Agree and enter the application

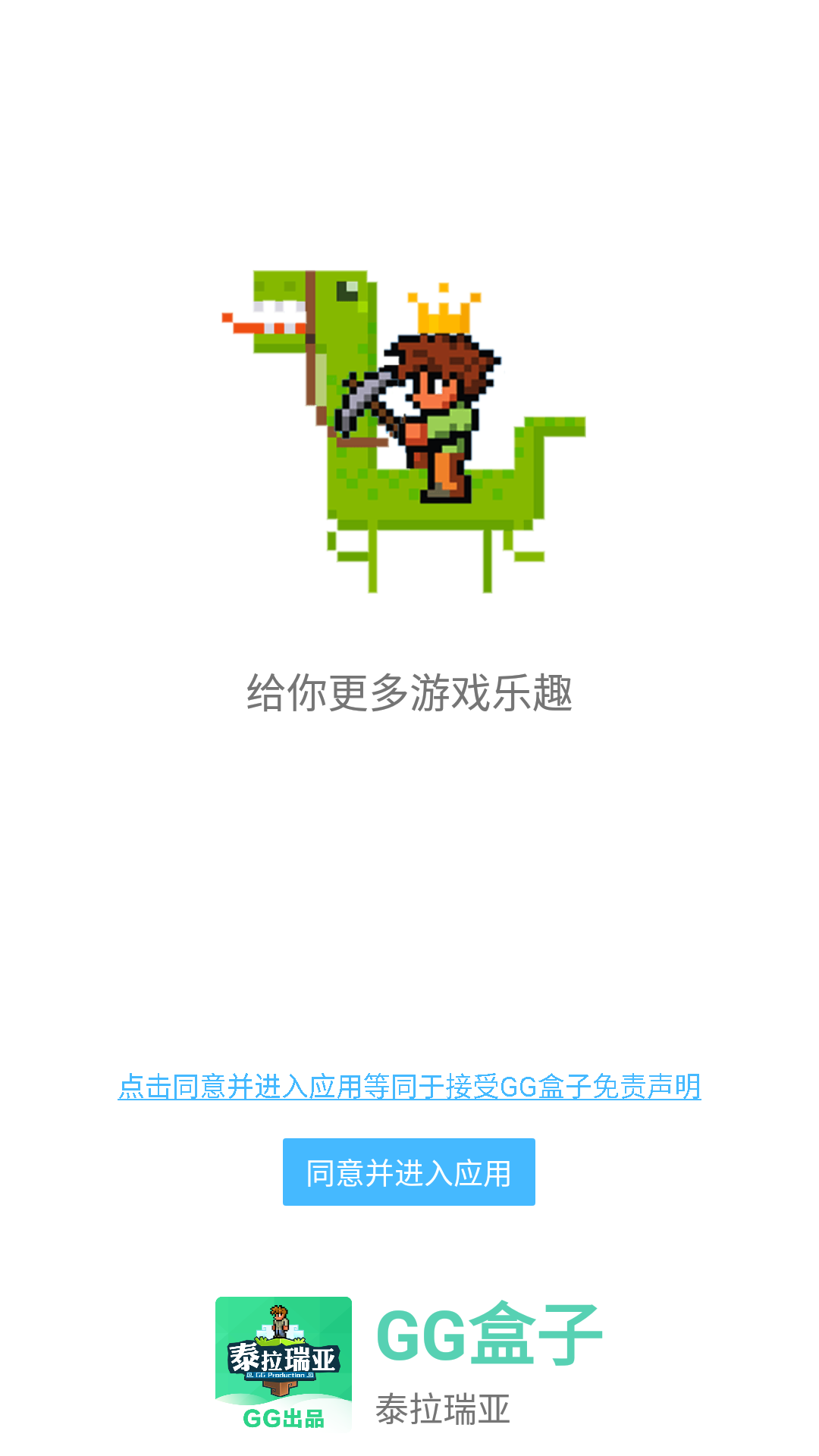click(409, 1172)
